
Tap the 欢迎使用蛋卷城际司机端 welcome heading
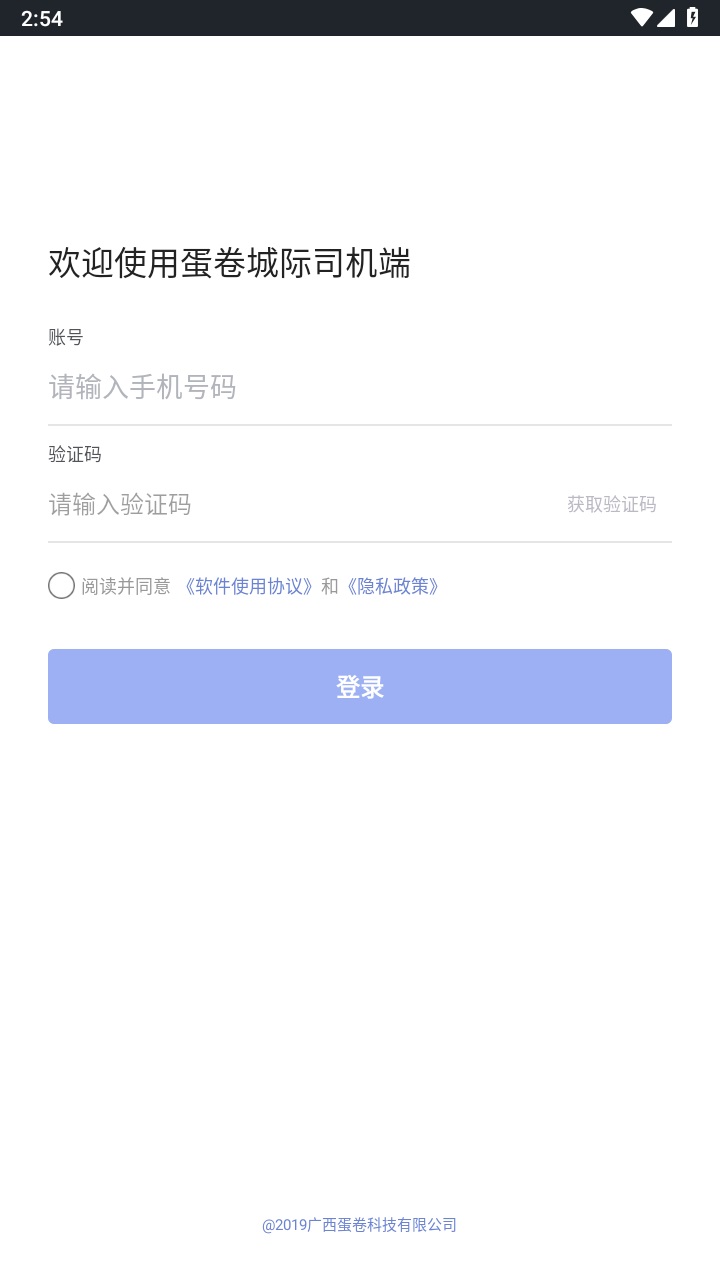coord(230,261)
